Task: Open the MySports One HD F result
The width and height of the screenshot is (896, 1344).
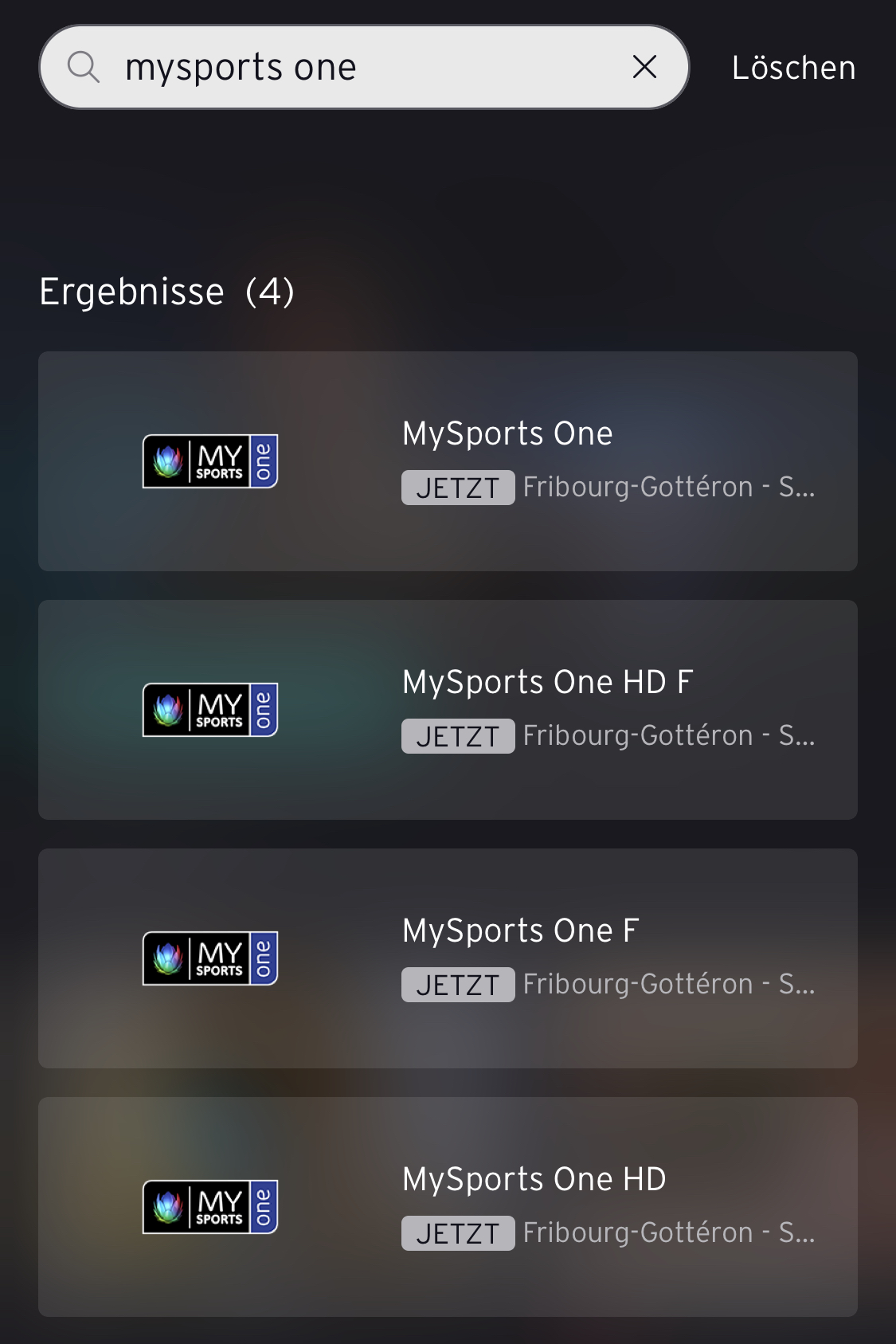Action: point(448,710)
